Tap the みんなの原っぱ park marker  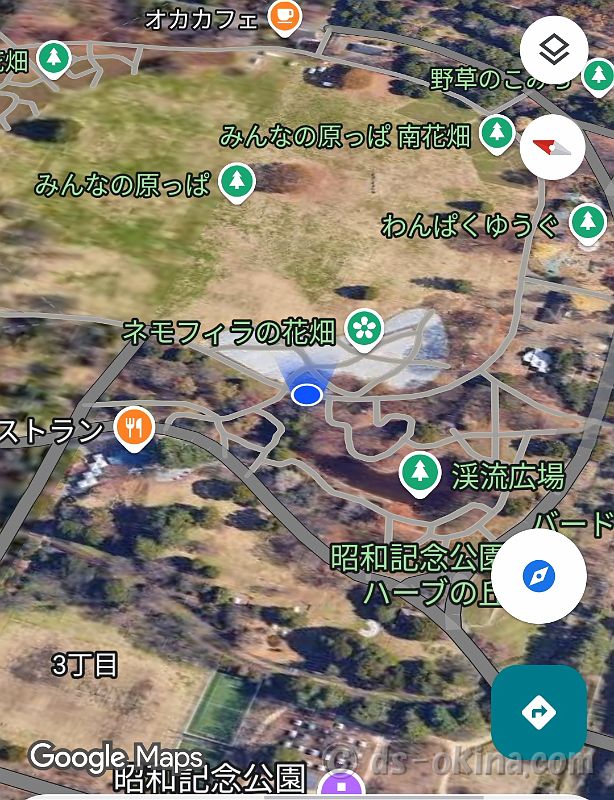click(x=235, y=182)
